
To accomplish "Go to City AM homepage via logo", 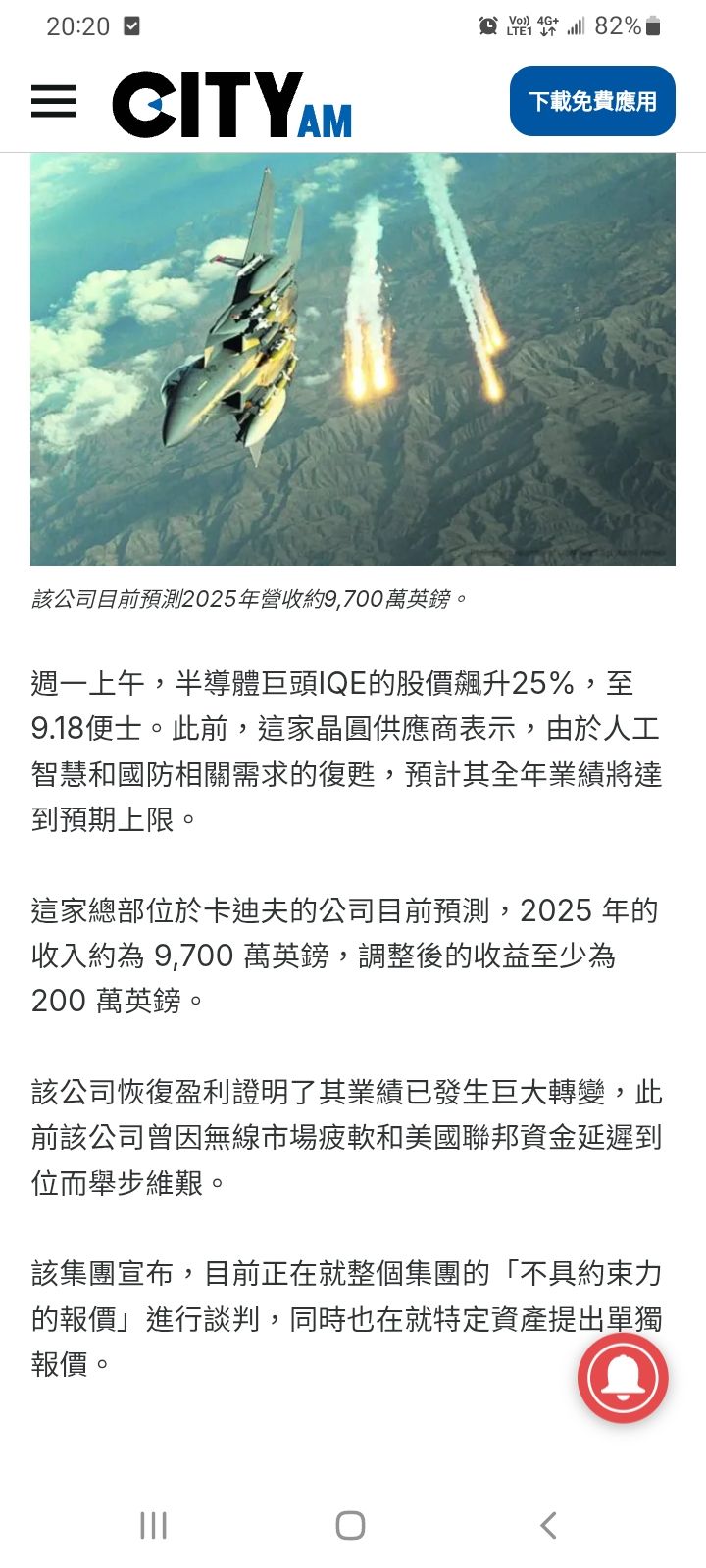I will (231, 104).
